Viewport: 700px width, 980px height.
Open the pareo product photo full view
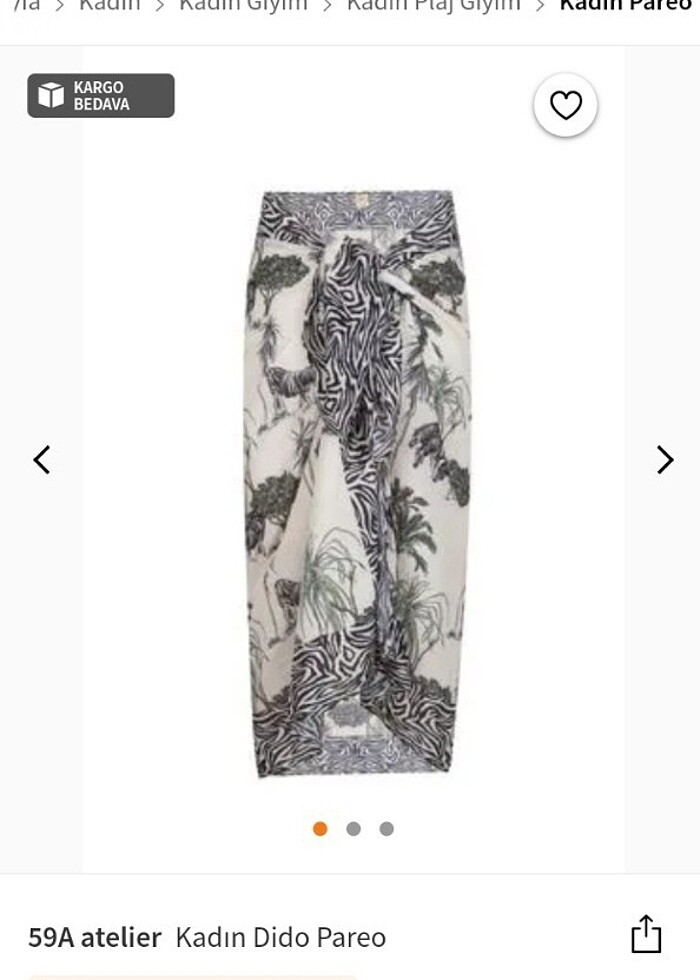coord(355,480)
